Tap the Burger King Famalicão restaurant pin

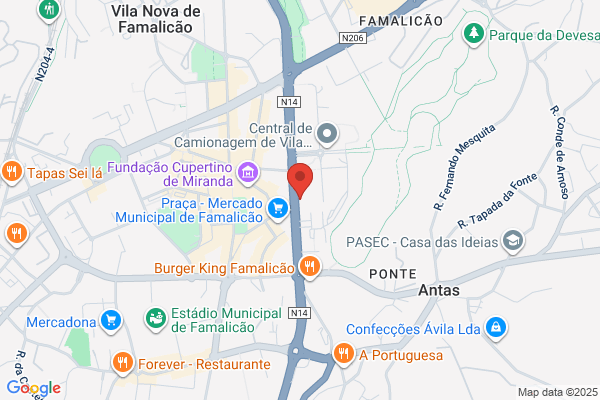point(310,267)
